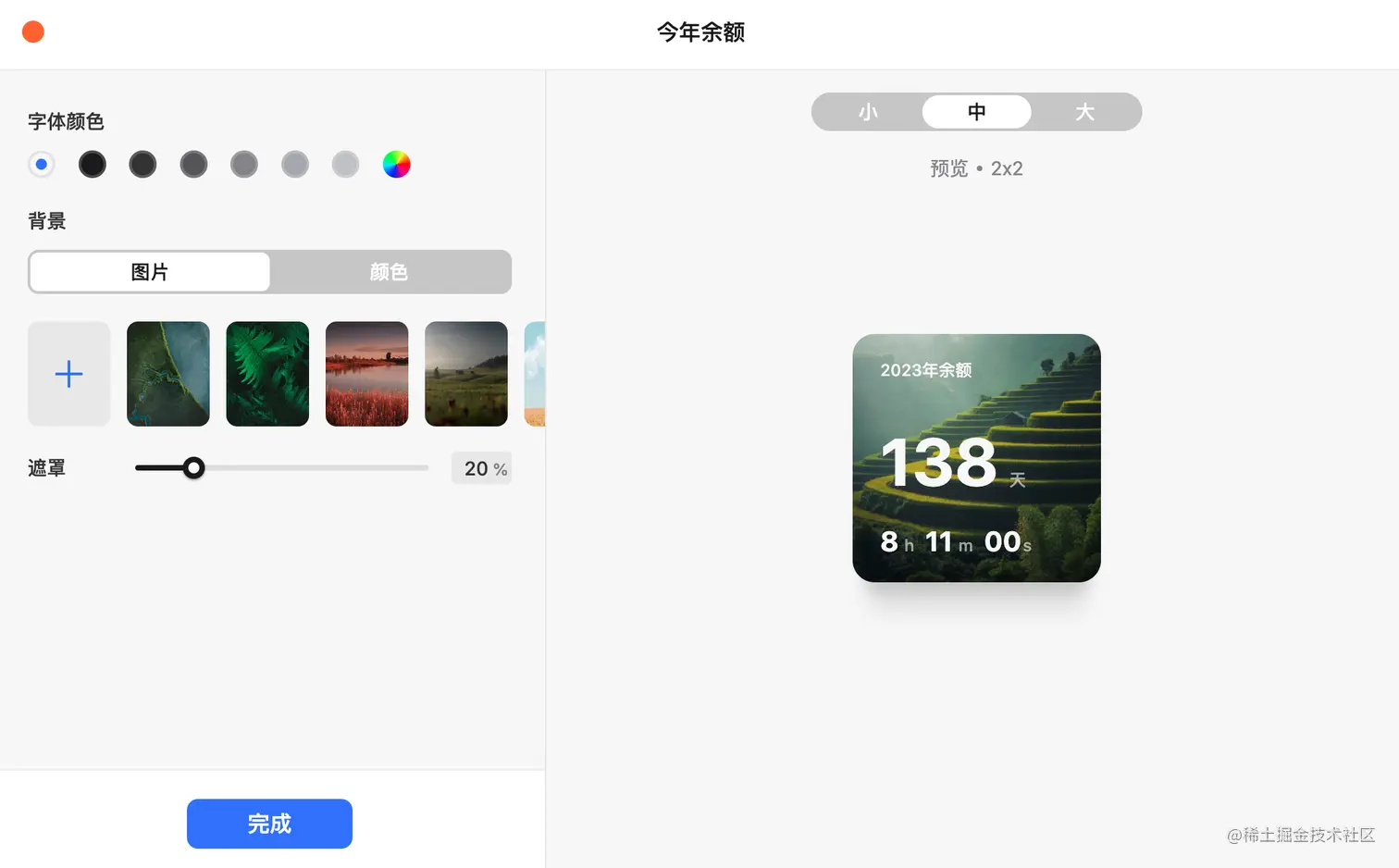Screen dimensions: 1399x868
Task: Choose the red lake sunset background
Action: (x=366, y=374)
